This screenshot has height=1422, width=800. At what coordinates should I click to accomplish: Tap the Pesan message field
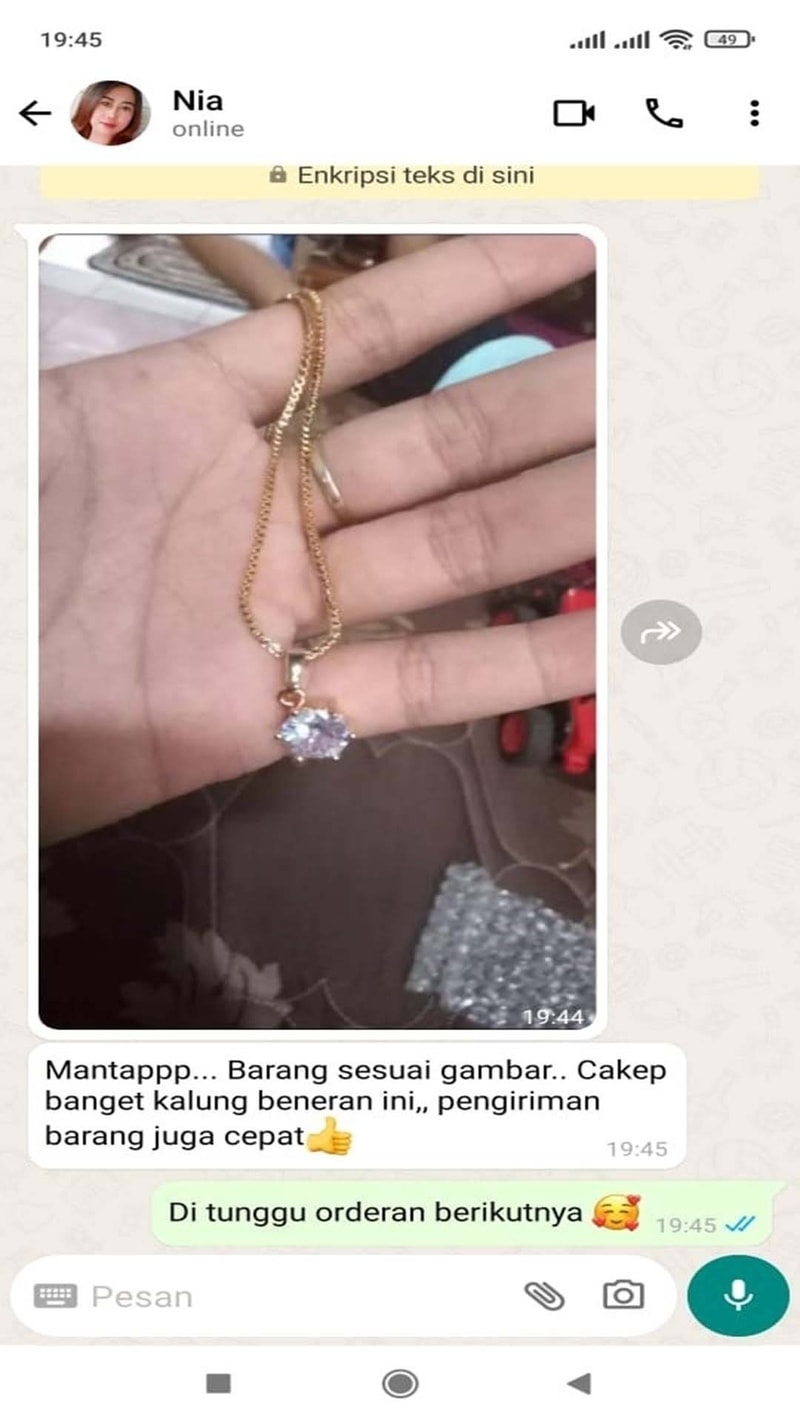tap(300, 1296)
